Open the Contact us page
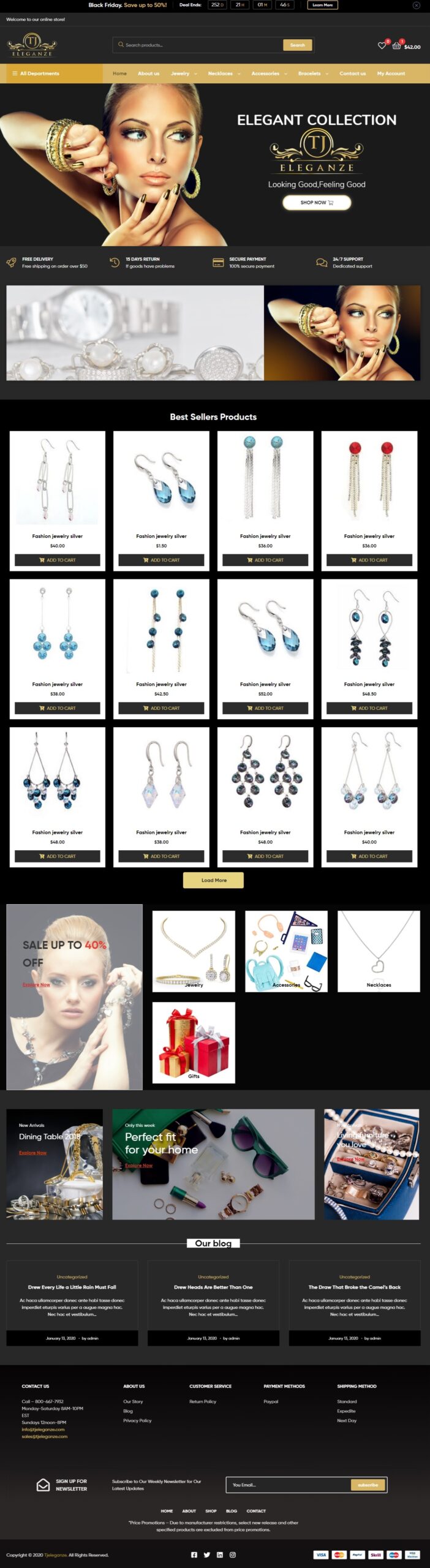430x1568 pixels. click(x=352, y=73)
